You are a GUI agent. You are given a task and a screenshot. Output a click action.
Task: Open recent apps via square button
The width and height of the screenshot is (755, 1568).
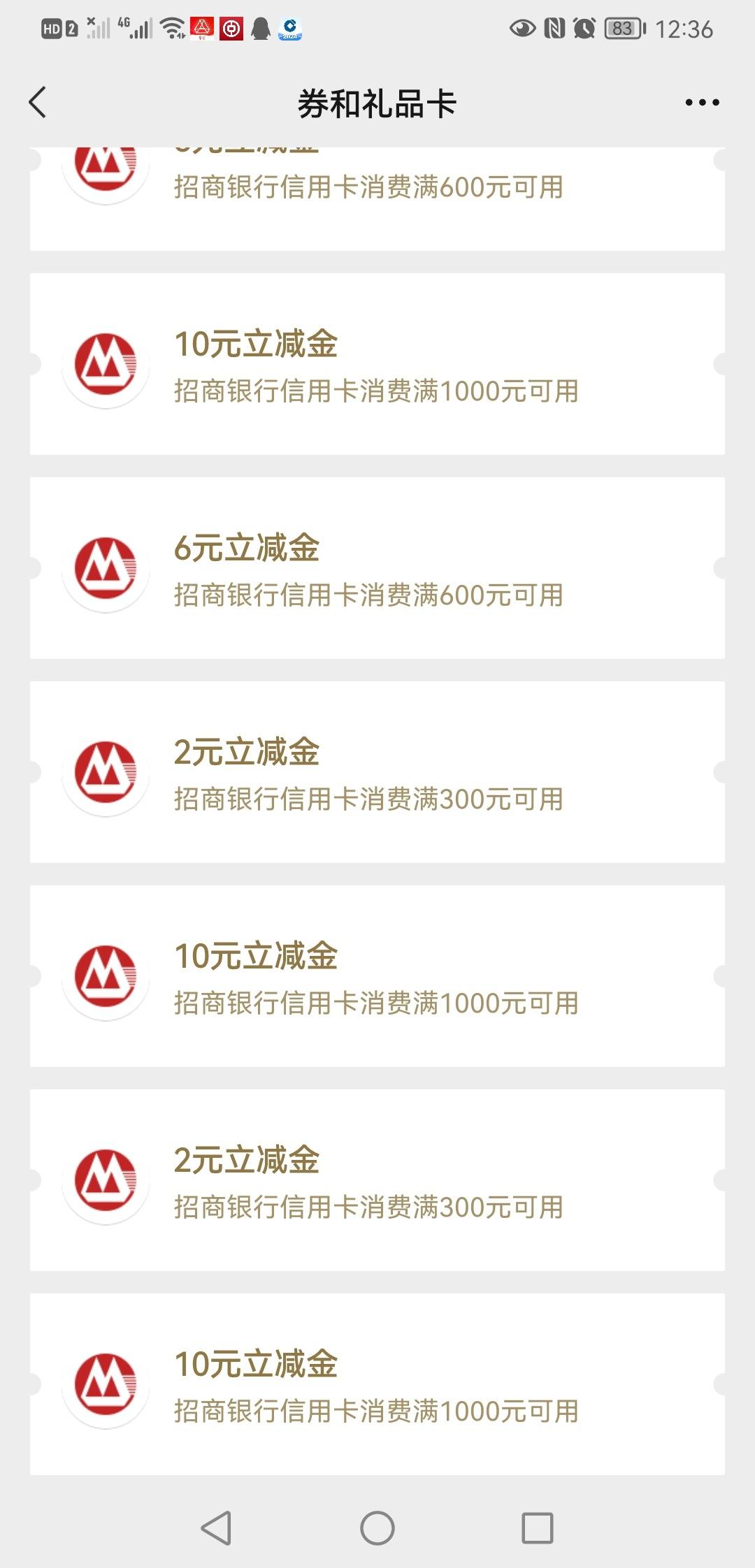[538, 1528]
